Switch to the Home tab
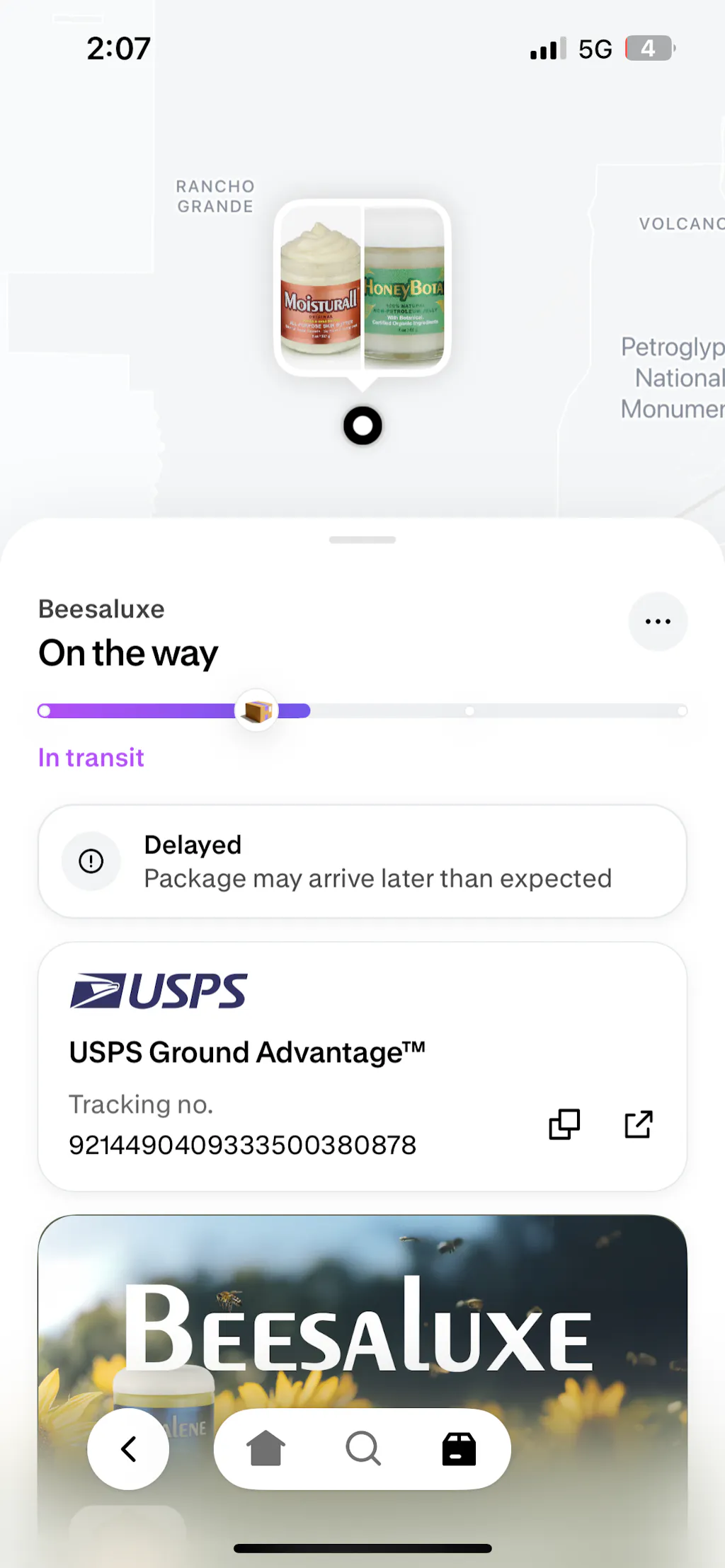Image resolution: width=725 pixels, height=1568 pixels. click(266, 1448)
